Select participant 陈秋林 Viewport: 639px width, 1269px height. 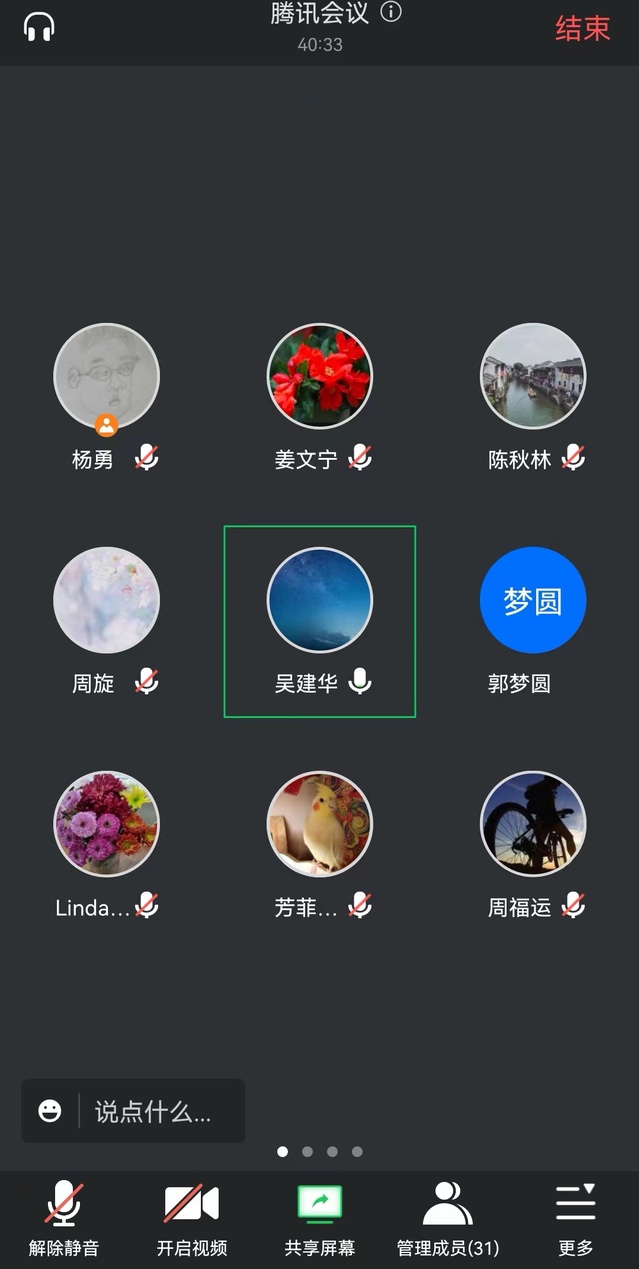(x=533, y=377)
